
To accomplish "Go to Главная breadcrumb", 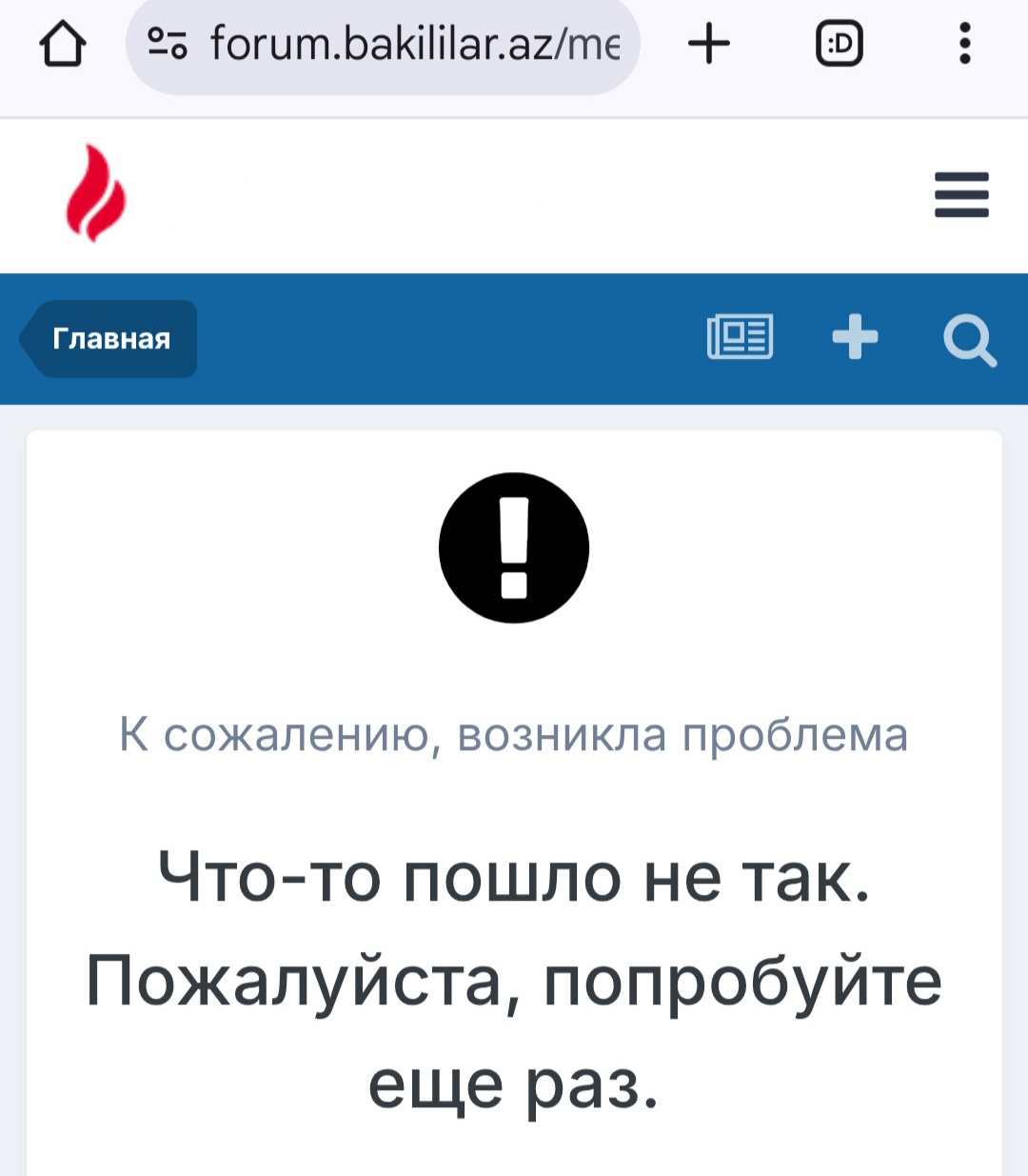I will [110, 339].
